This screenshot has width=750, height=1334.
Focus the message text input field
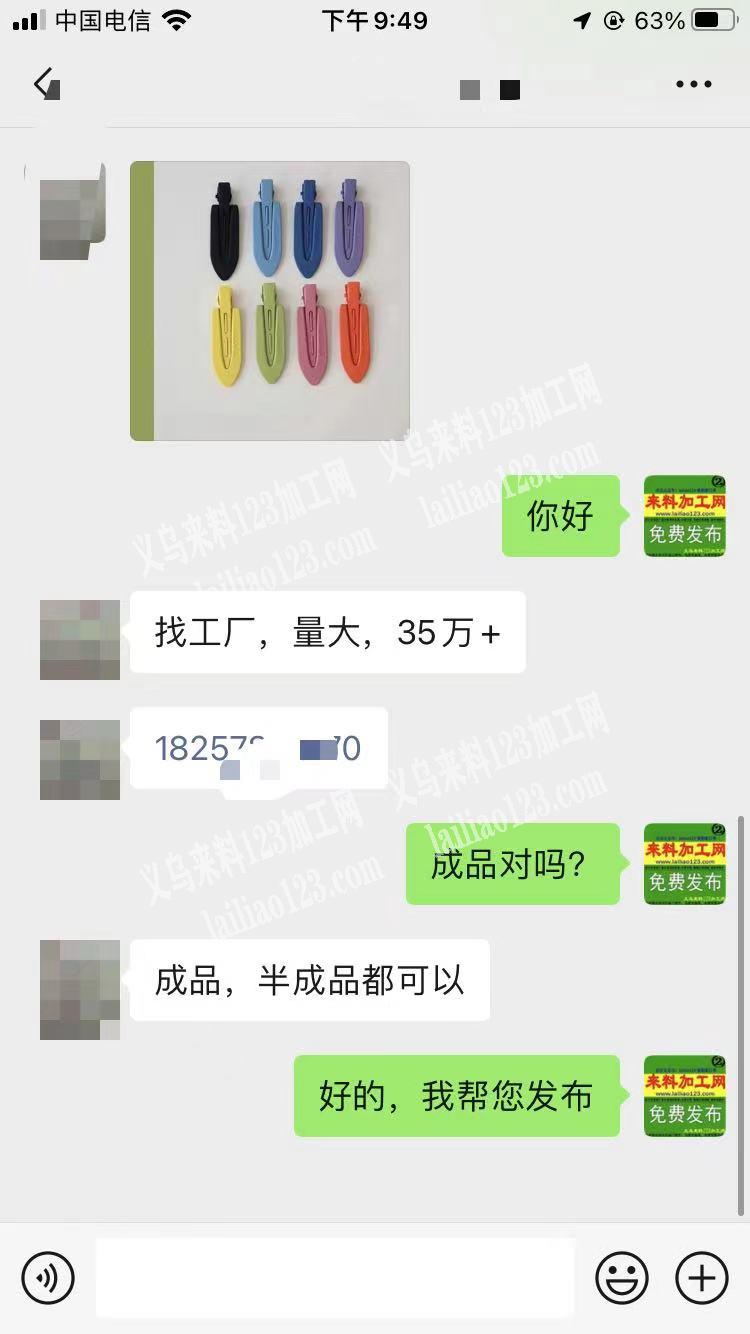coord(335,1277)
